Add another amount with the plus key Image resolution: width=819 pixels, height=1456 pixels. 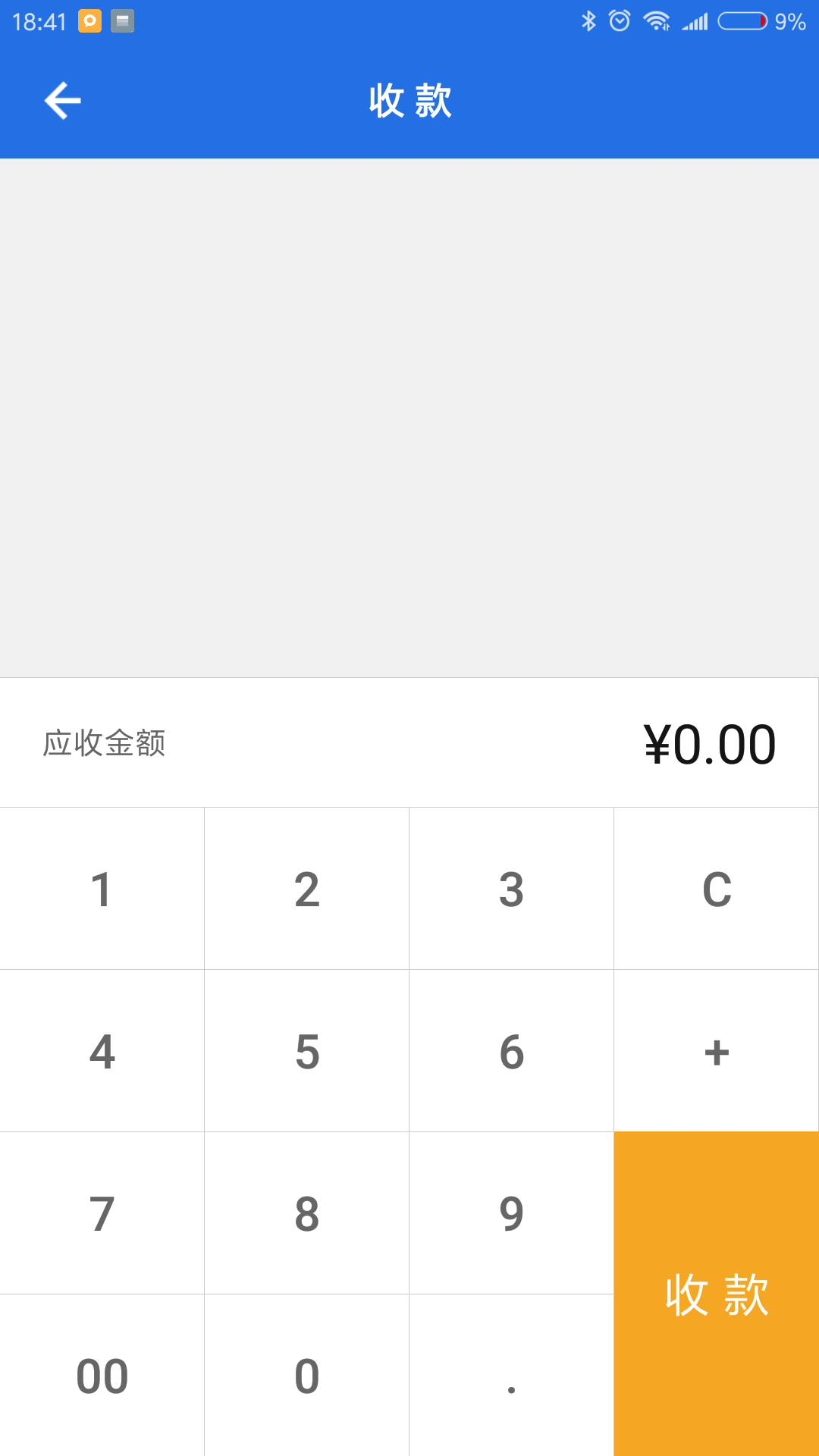(x=716, y=1051)
